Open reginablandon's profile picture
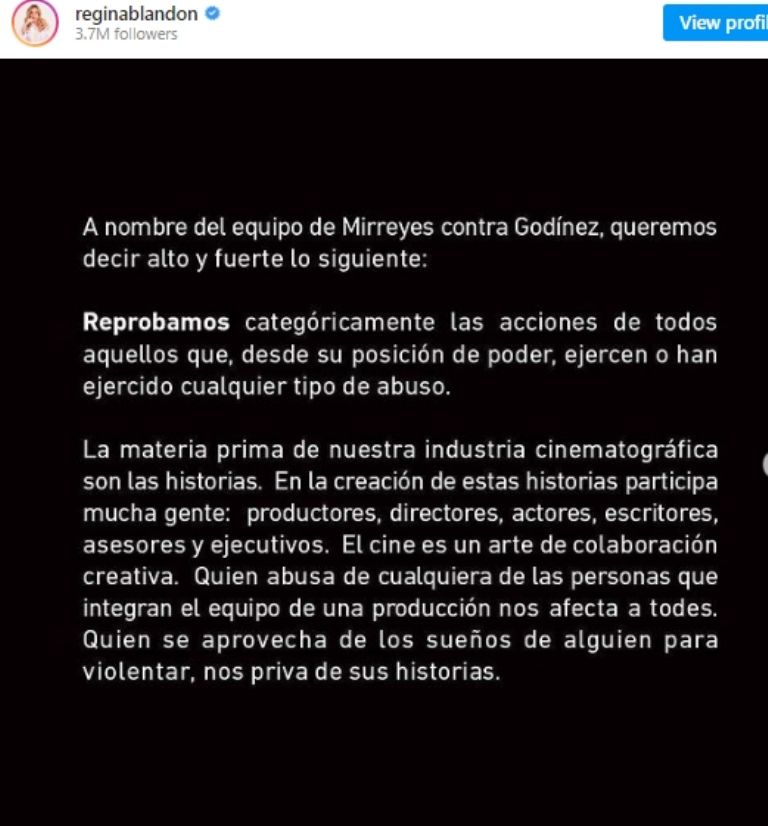Image resolution: width=768 pixels, height=826 pixels. click(x=35, y=23)
